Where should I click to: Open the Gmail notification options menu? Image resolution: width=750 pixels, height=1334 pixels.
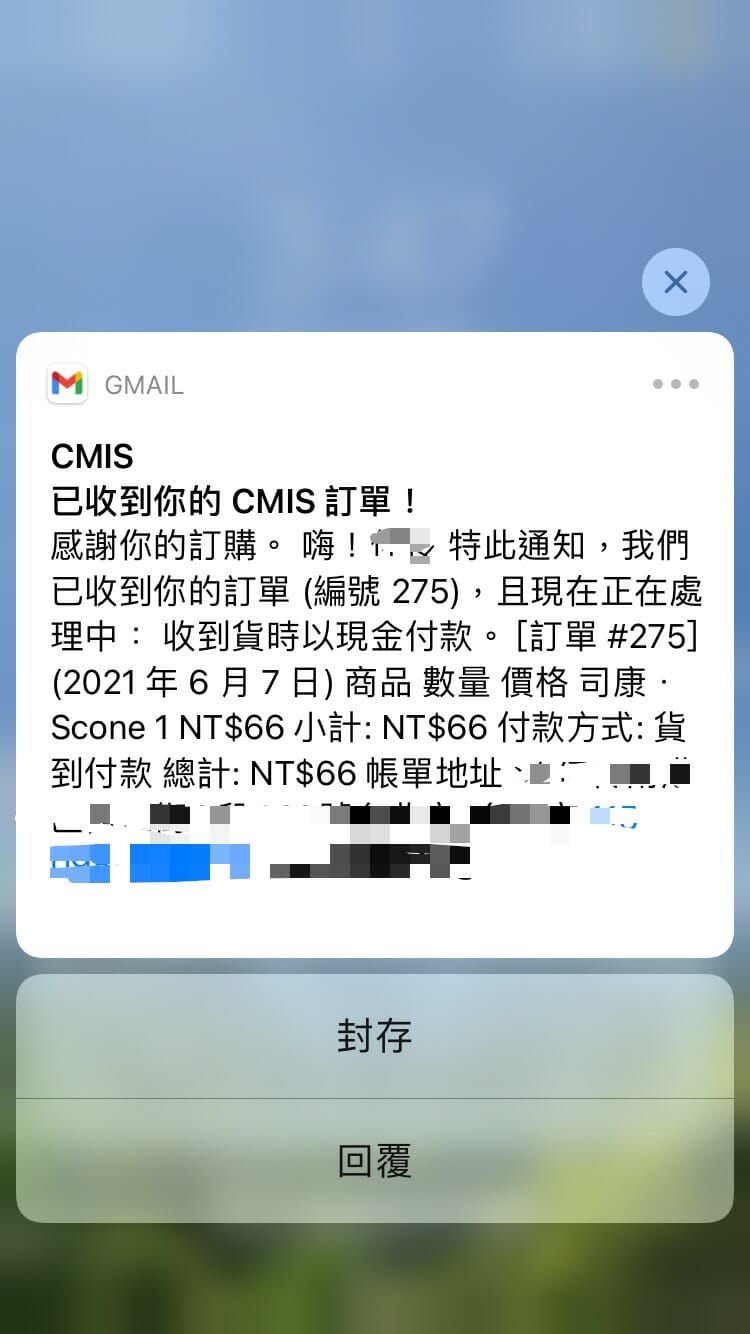coord(676,384)
